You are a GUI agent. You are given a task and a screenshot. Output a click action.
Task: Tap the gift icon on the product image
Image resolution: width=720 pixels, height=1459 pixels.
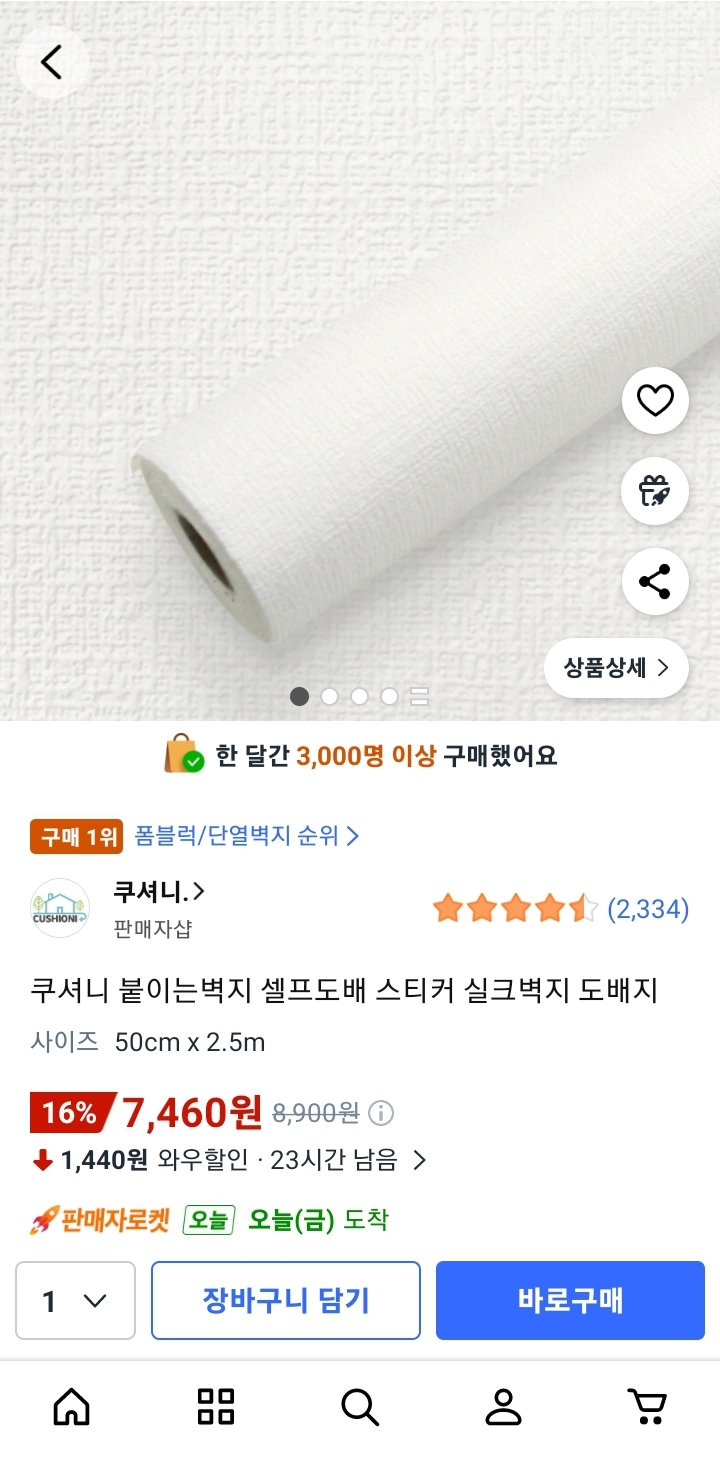click(655, 491)
